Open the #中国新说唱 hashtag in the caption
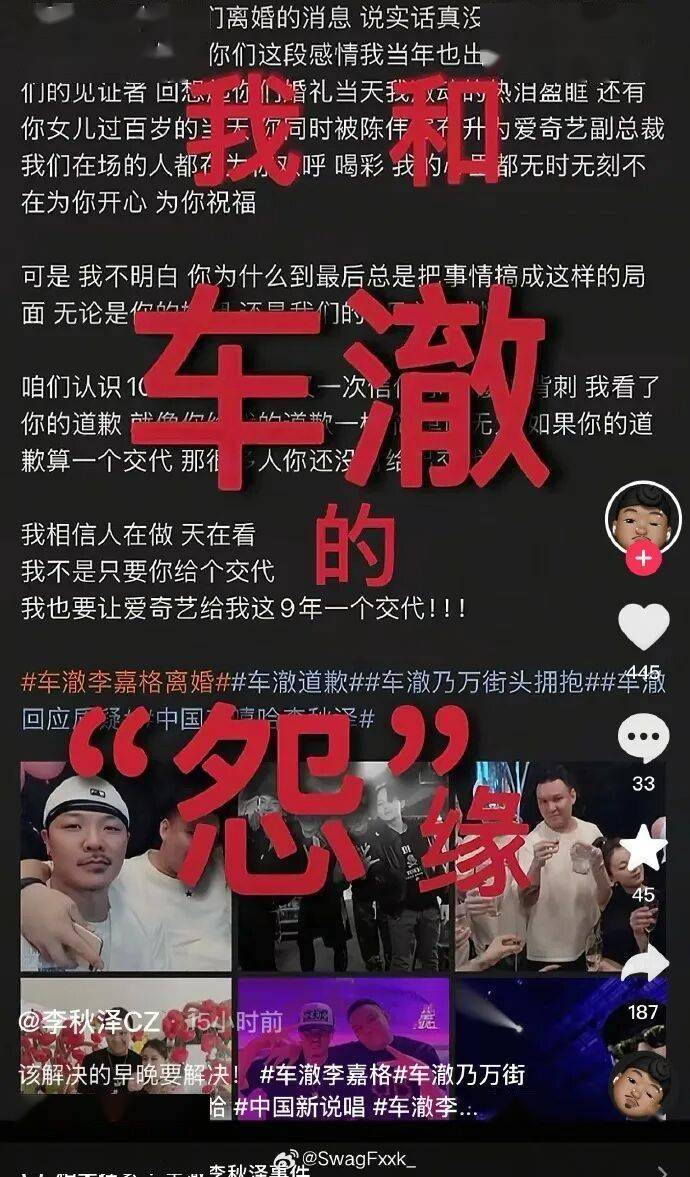The height and width of the screenshot is (1177, 690). (x=296, y=1107)
